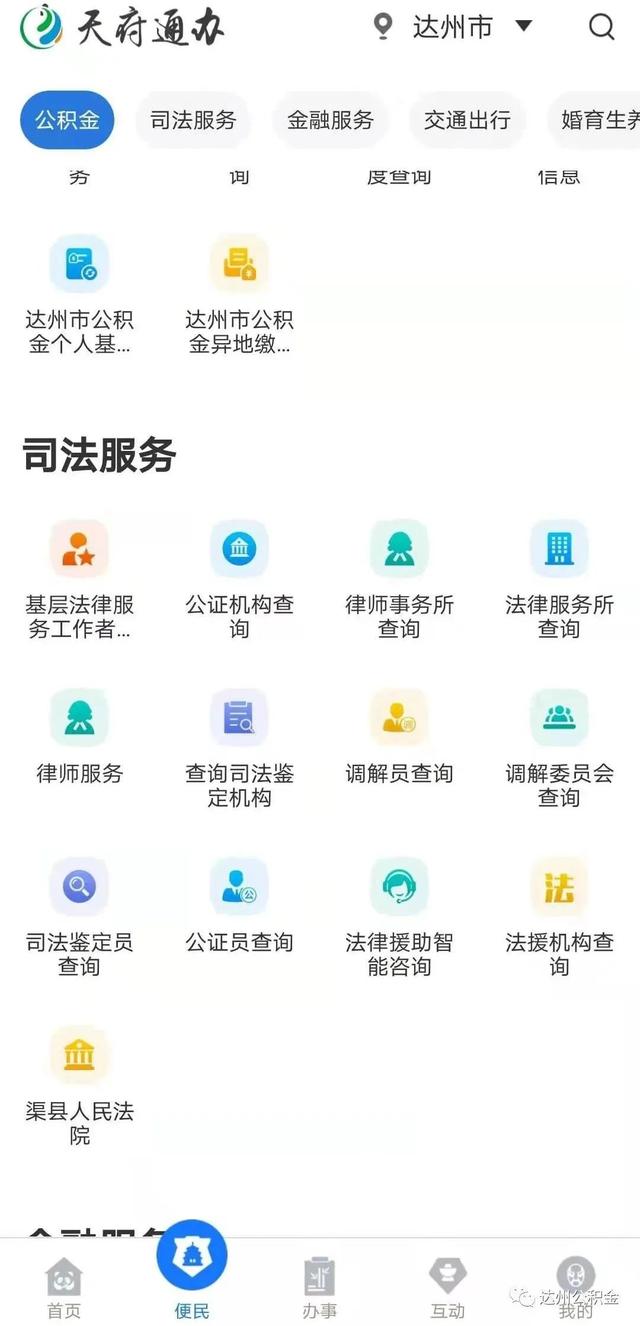Open the search magnifier icon
The width and height of the screenshot is (640, 1326).
(x=601, y=27)
